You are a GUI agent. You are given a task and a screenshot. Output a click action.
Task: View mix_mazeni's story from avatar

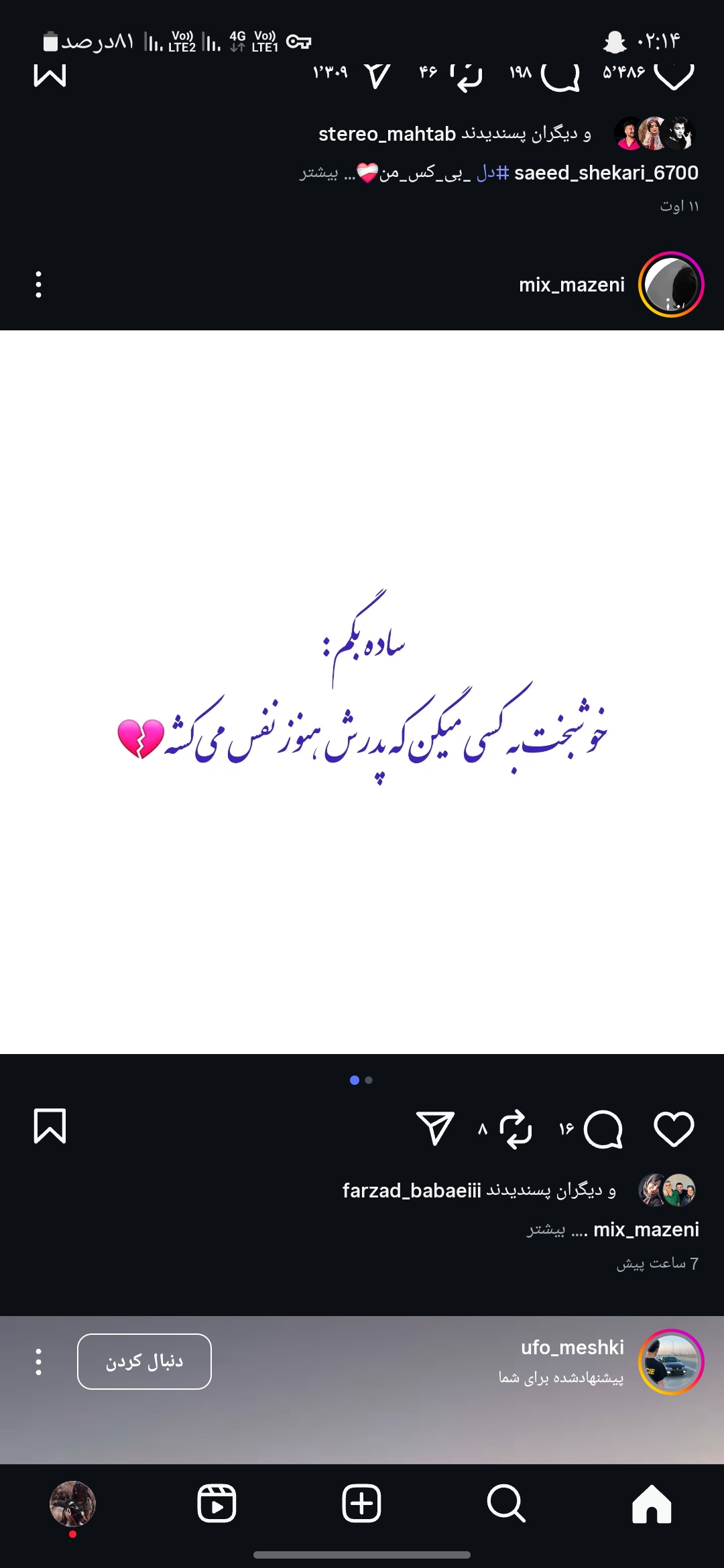(670, 285)
